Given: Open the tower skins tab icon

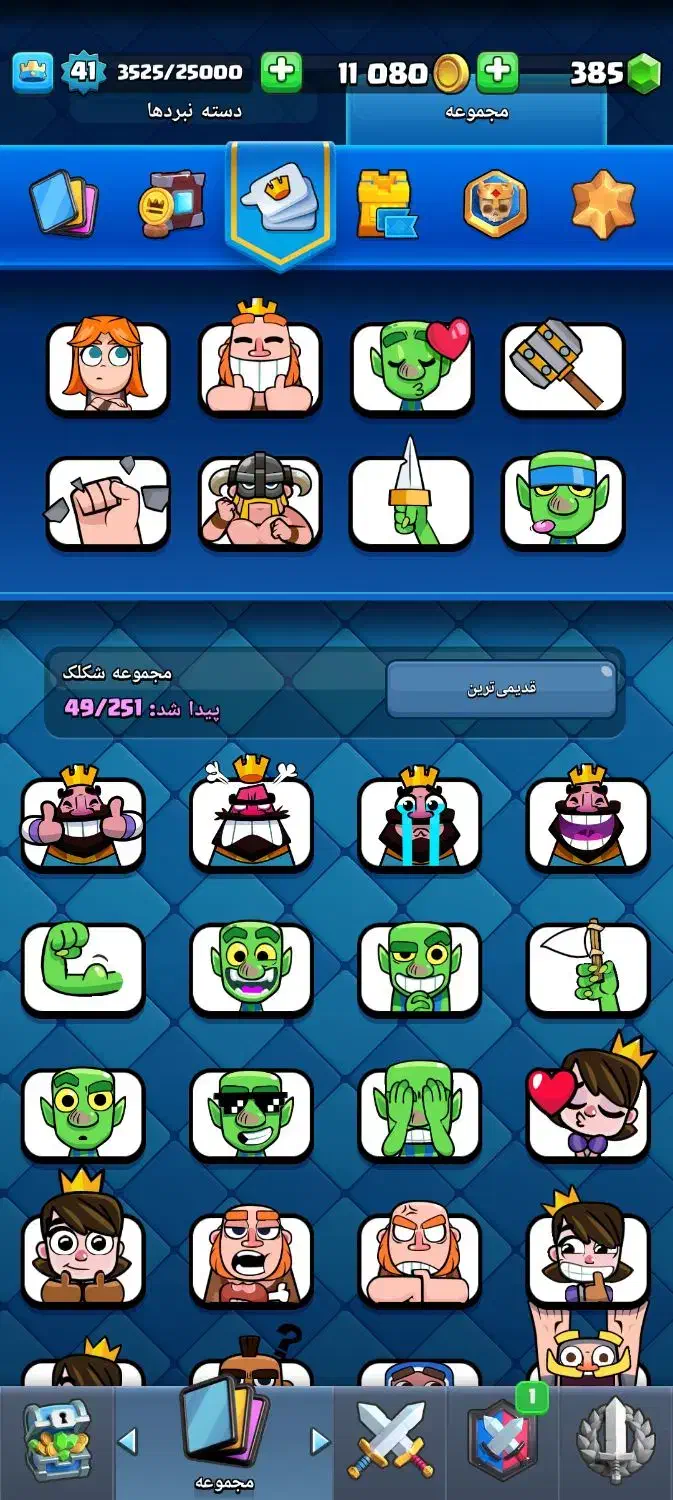Looking at the screenshot, I should (385, 203).
